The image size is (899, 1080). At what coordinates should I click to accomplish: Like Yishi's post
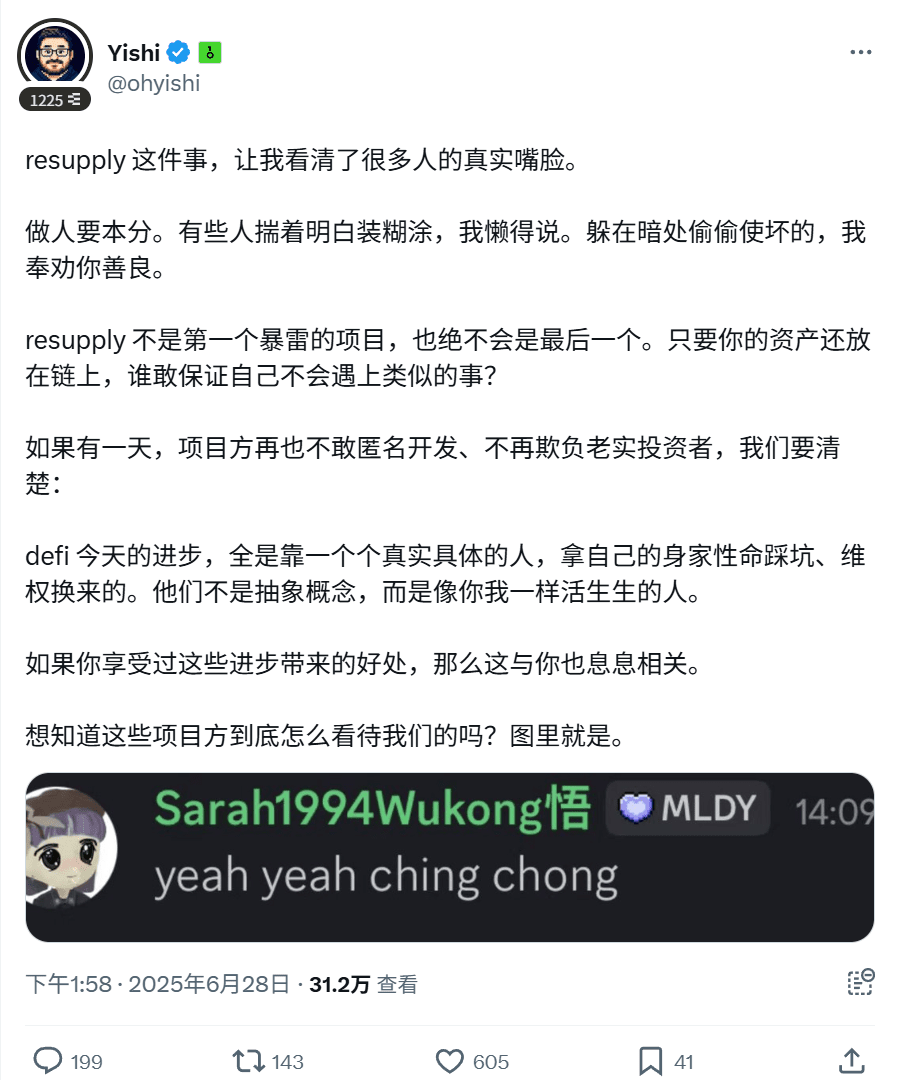pos(452,1060)
